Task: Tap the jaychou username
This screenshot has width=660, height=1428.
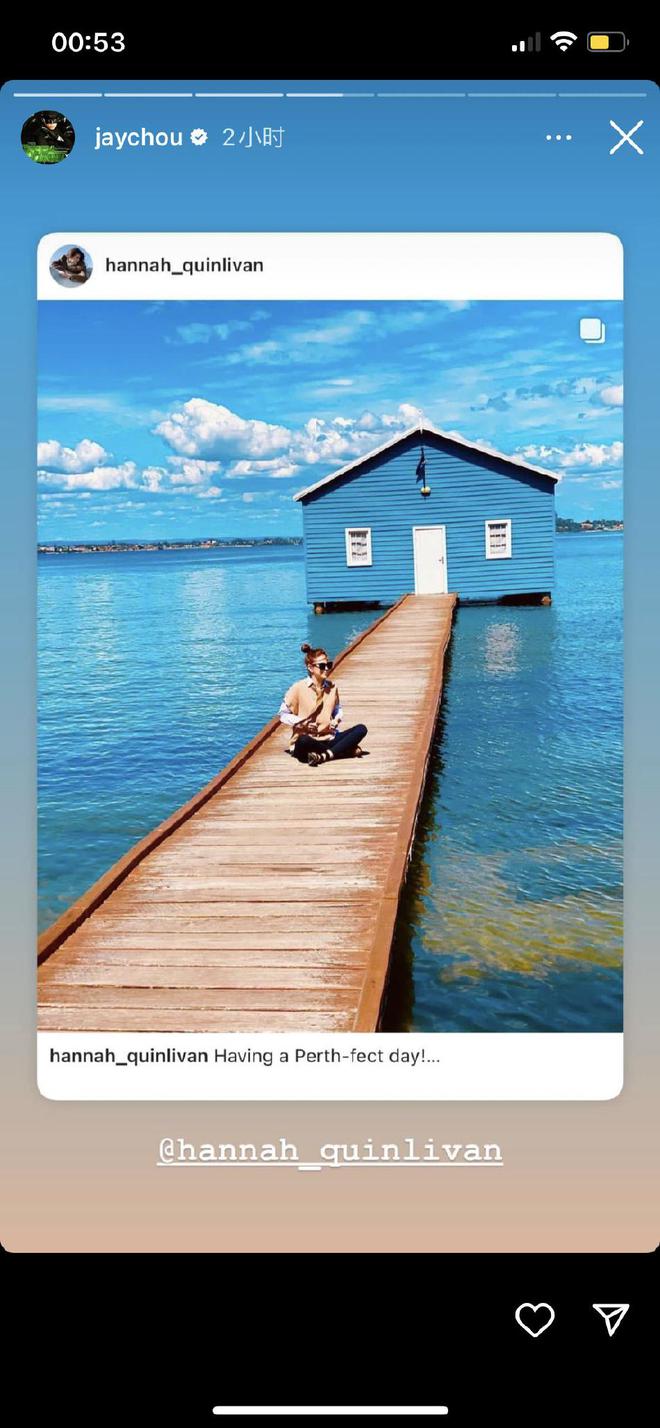Action: [138, 138]
